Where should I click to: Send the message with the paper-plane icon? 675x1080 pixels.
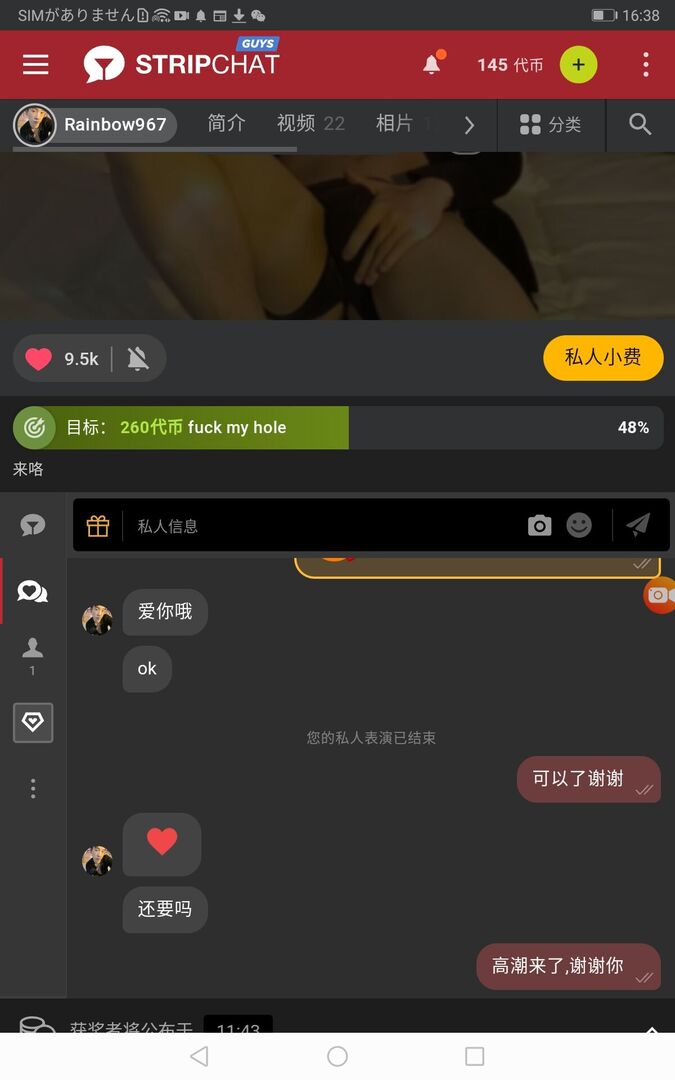pos(638,525)
